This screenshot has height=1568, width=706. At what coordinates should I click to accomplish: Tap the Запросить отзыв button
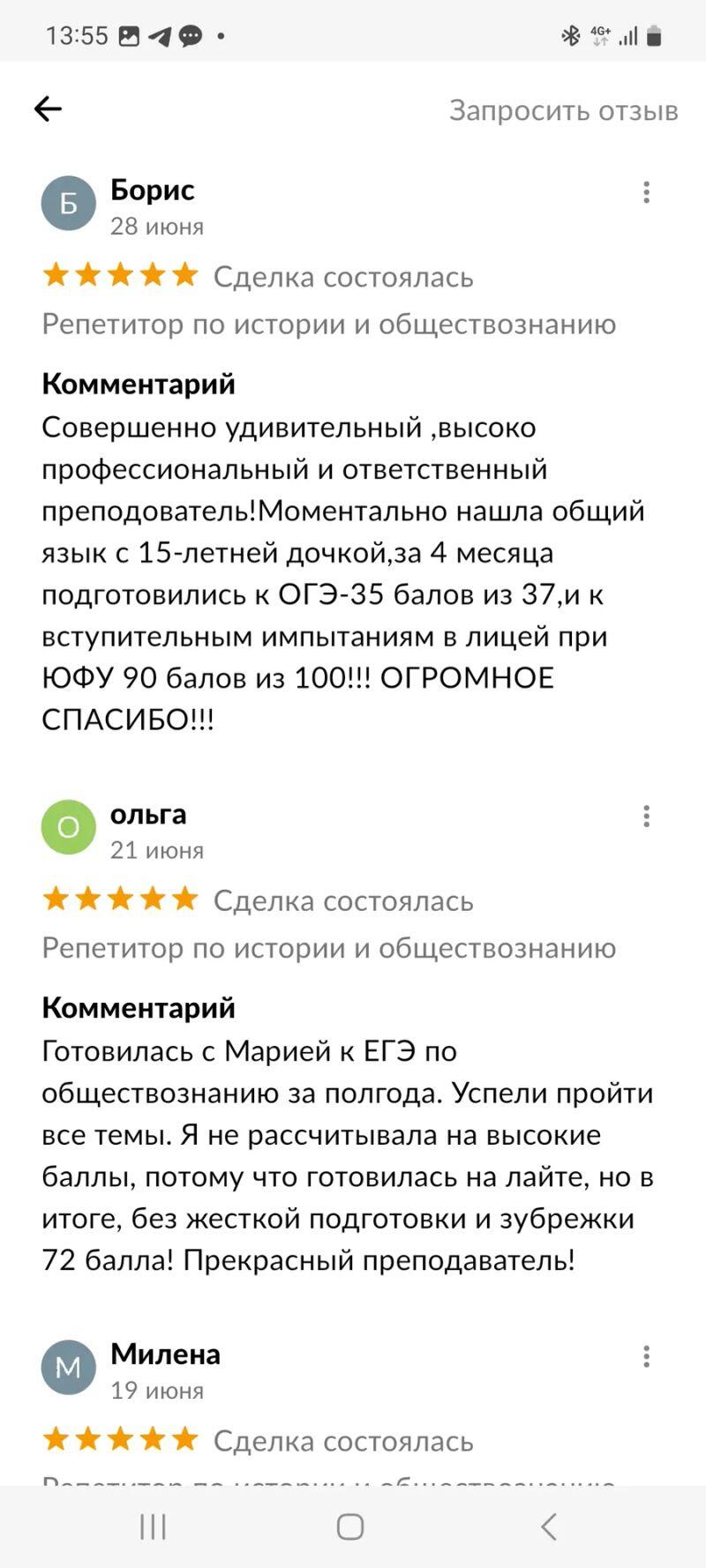pyautogui.click(x=563, y=110)
